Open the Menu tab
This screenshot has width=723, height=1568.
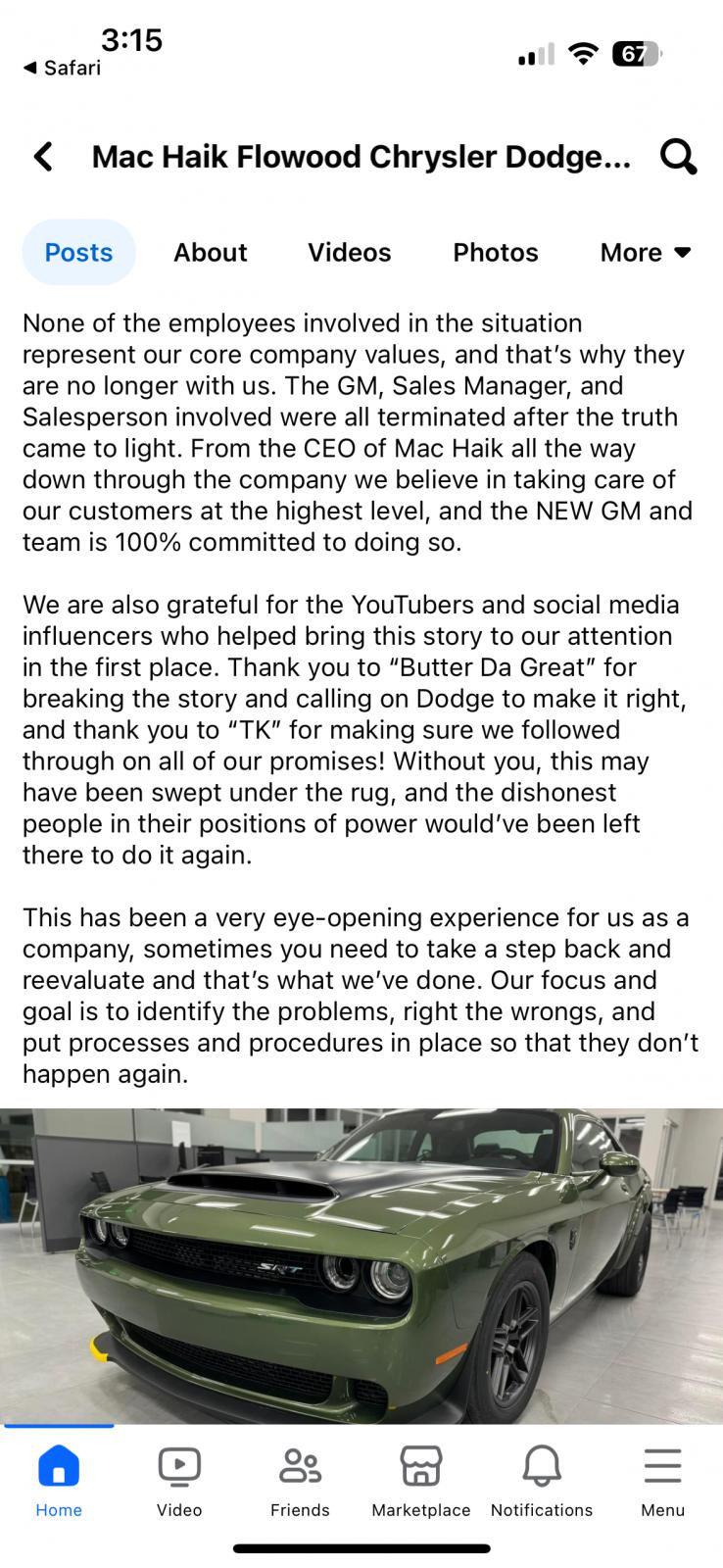coord(662,1480)
